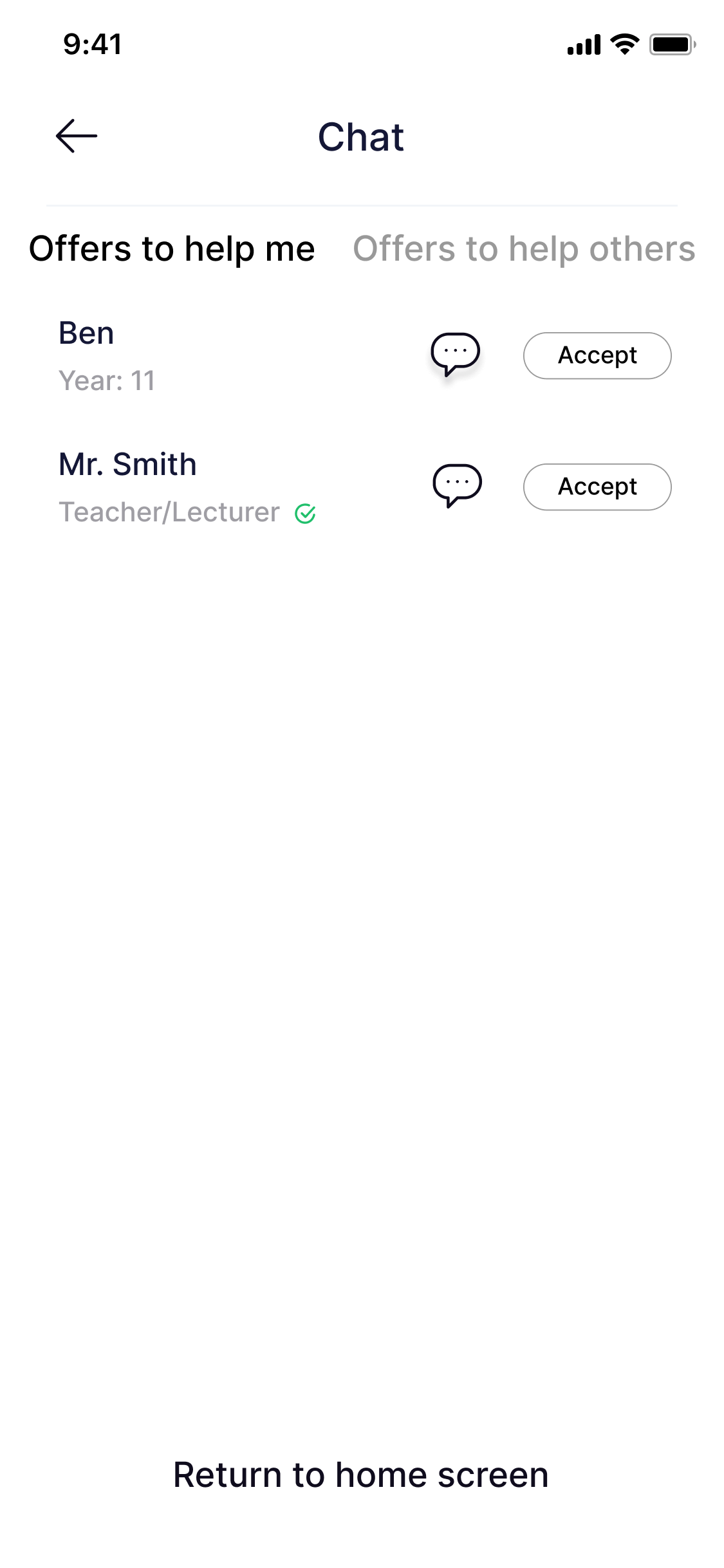Select Ben's name in the offers list
Screen dimensions: 724x1568
(x=87, y=333)
